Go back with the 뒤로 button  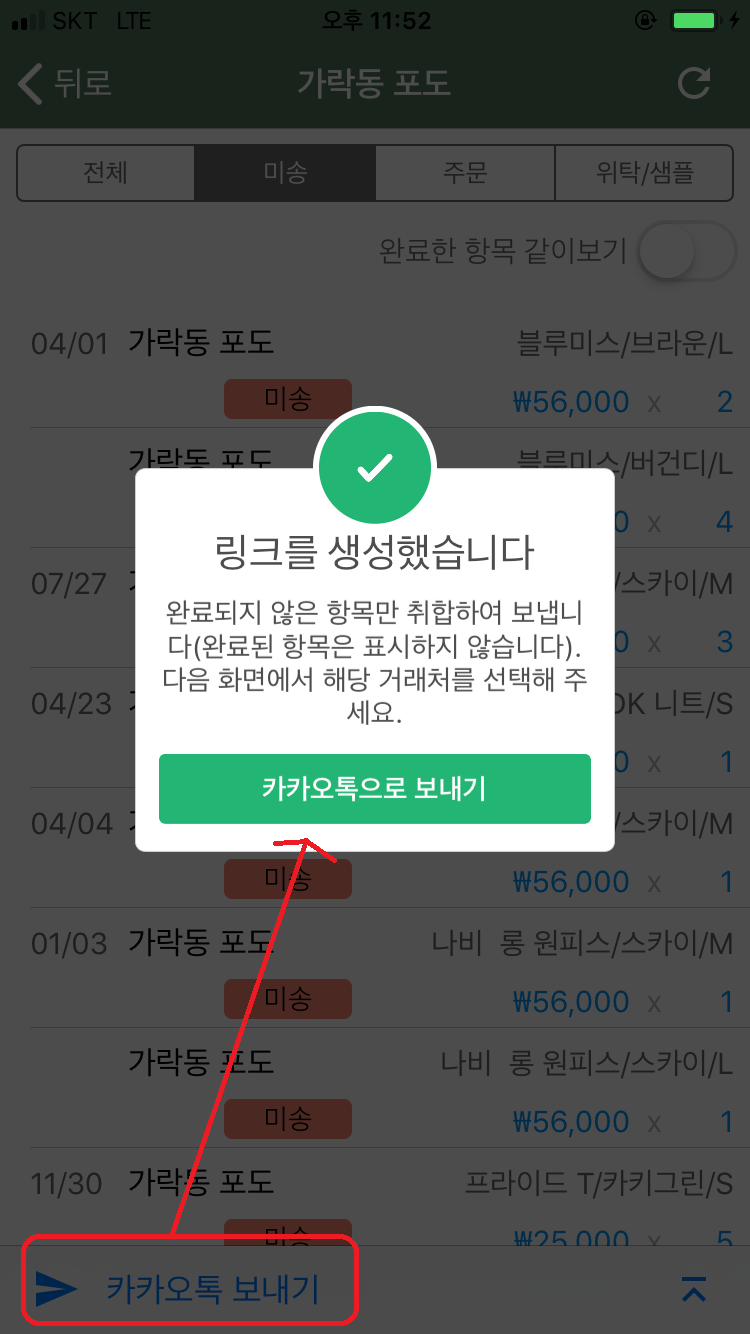coord(66,84)
